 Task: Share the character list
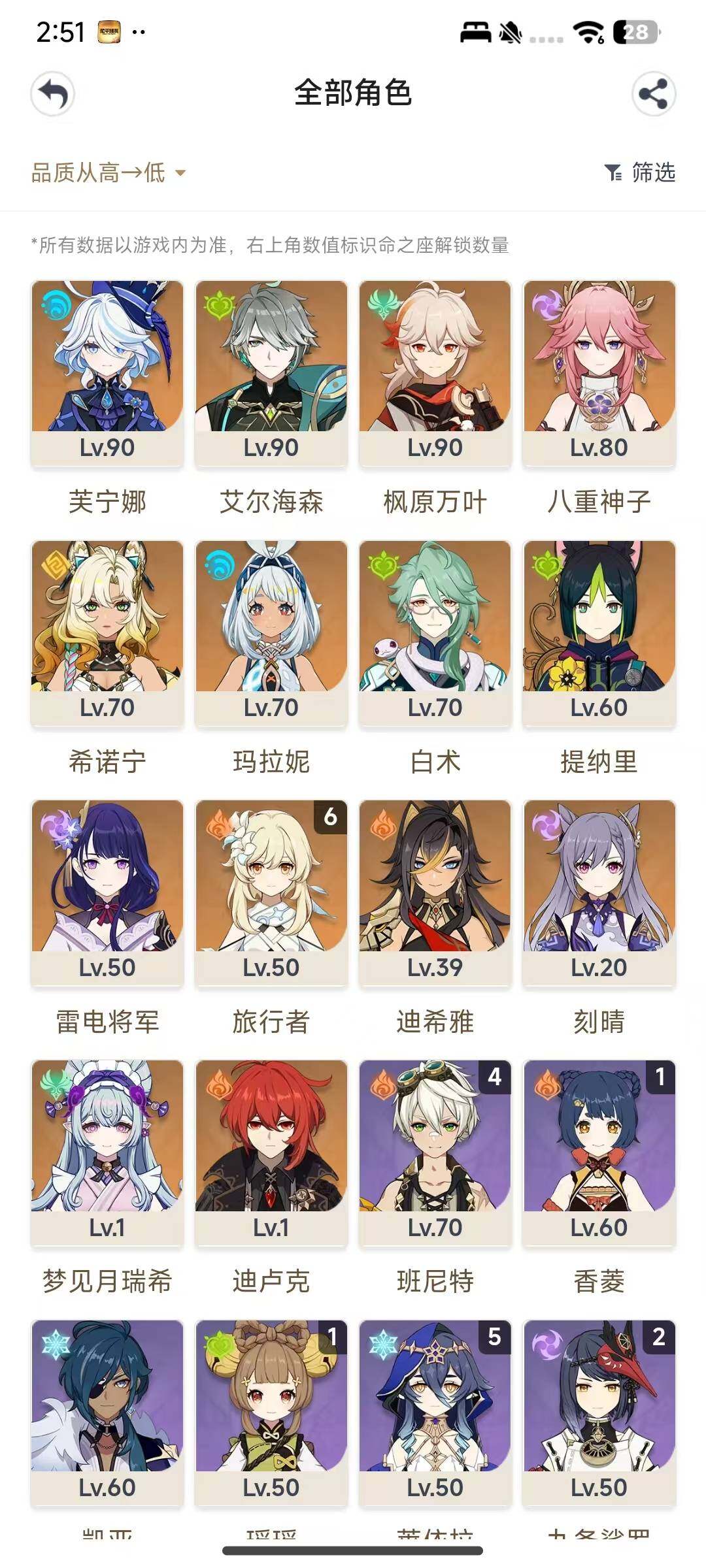(x=653, y=94)
